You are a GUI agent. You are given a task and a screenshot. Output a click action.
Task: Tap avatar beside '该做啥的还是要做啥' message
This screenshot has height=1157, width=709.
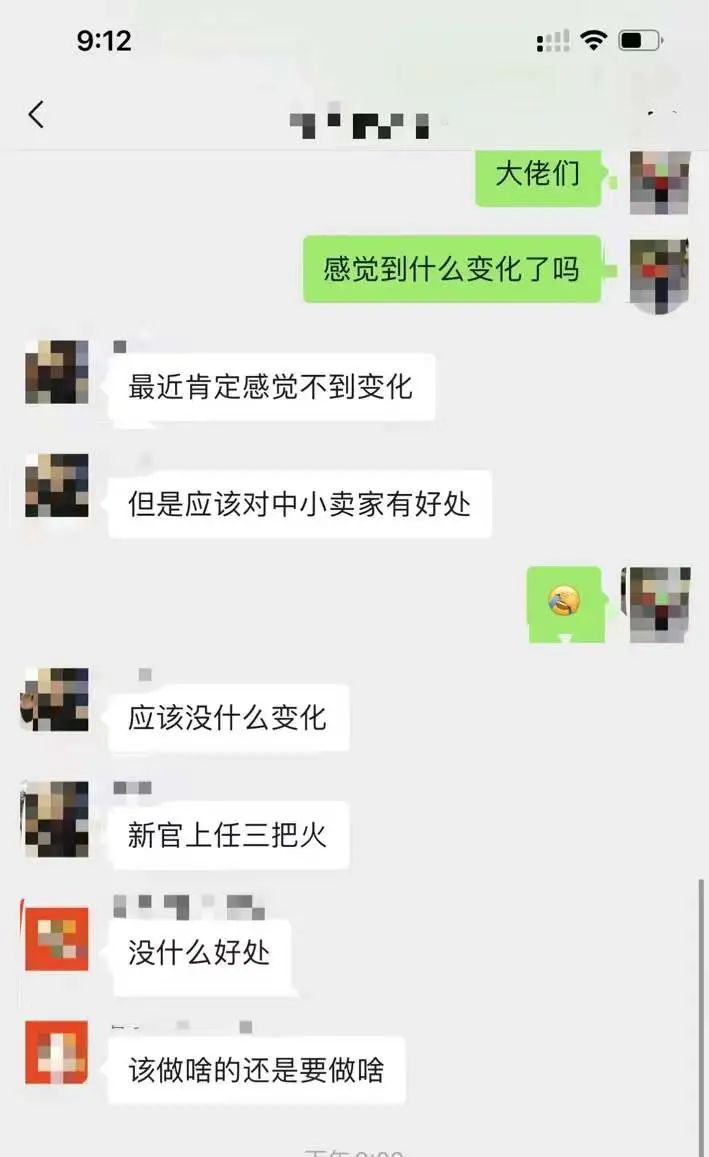(x=56, y=1053)
